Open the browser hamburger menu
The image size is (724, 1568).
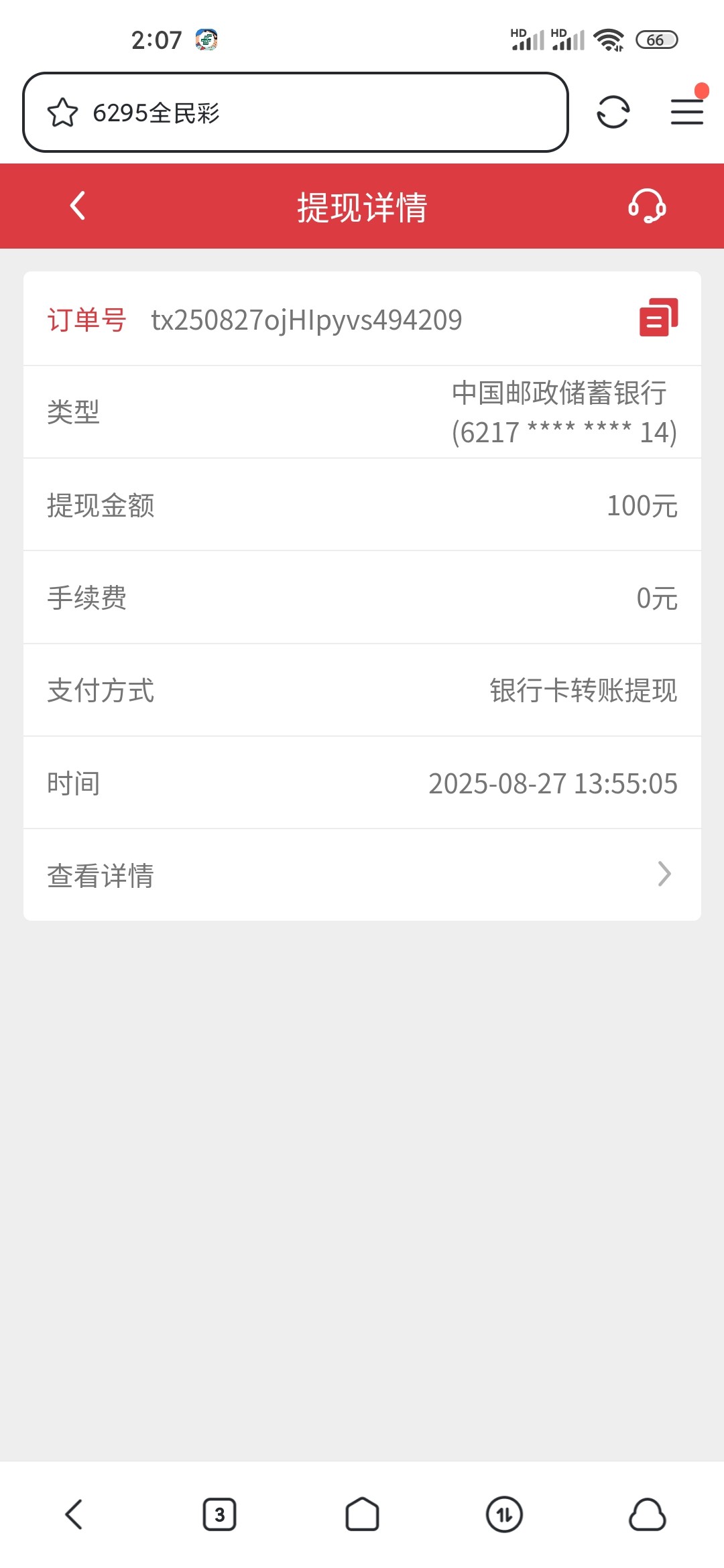(687, 111)
